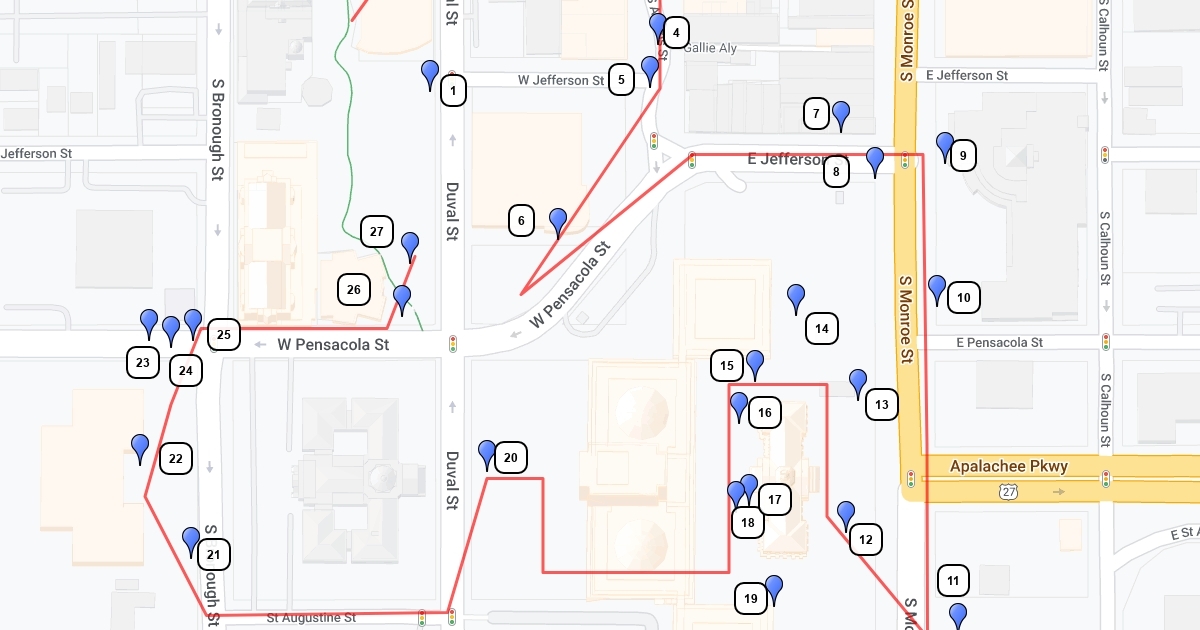Image resolution: width=1200 pixels, height=630 pixels.
Task: Open pin 10 near S Monroe St
Action: pyautogui.click(x=937, y=289)
